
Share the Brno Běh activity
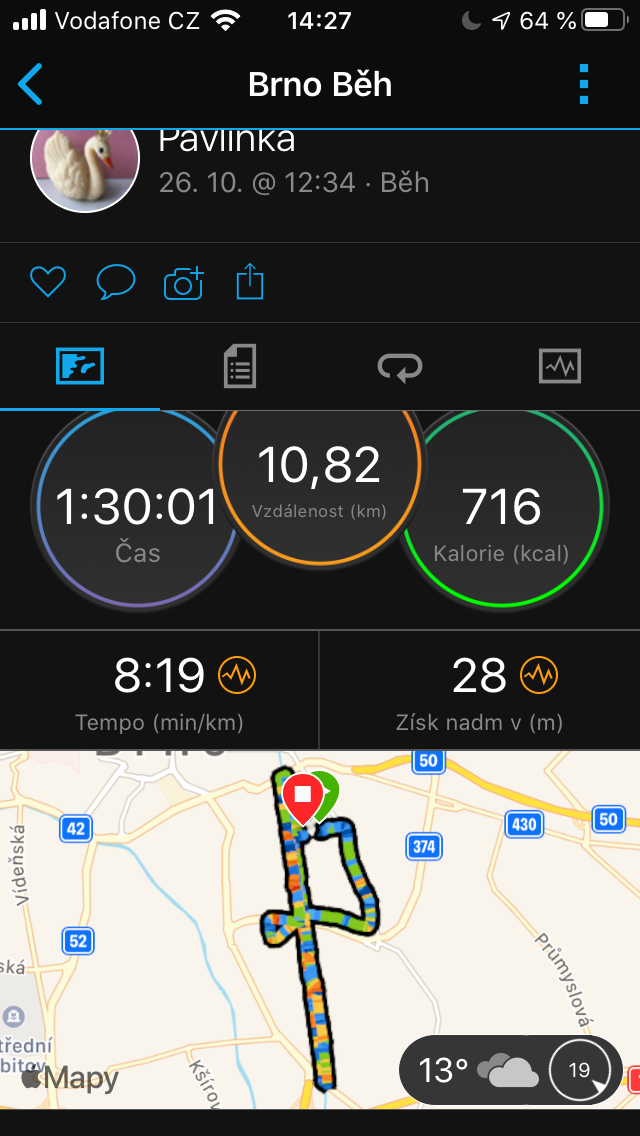[250, 281]
